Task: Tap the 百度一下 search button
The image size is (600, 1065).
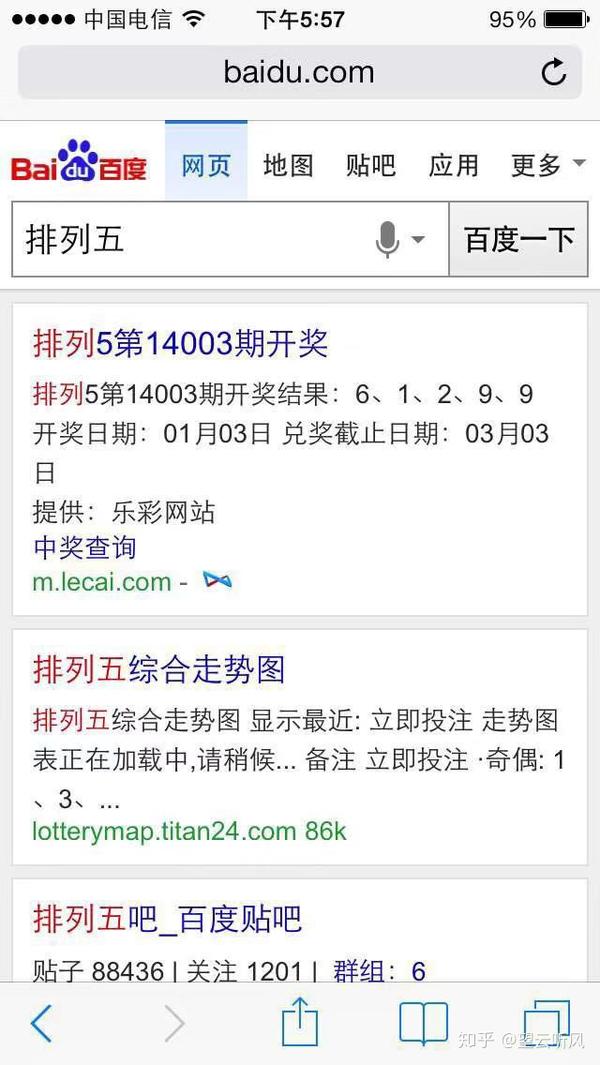Action: pos(518,239)
